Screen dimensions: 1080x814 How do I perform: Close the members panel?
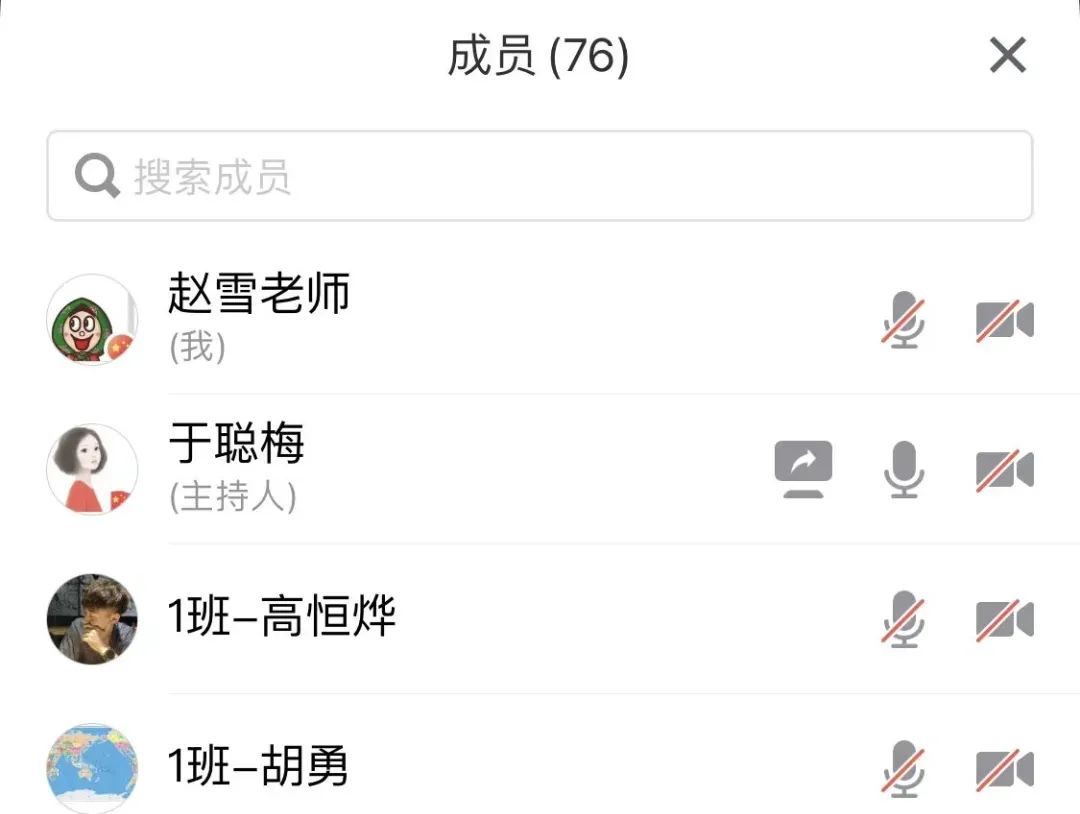point(1007,56)
